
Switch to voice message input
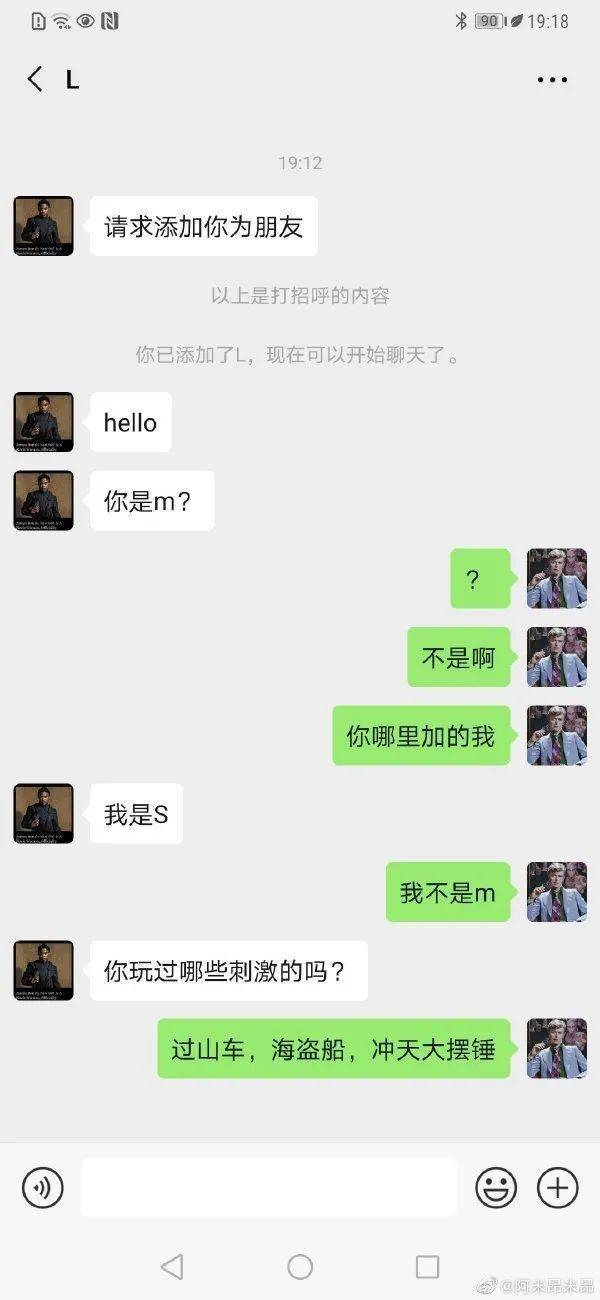point(42,1187)
